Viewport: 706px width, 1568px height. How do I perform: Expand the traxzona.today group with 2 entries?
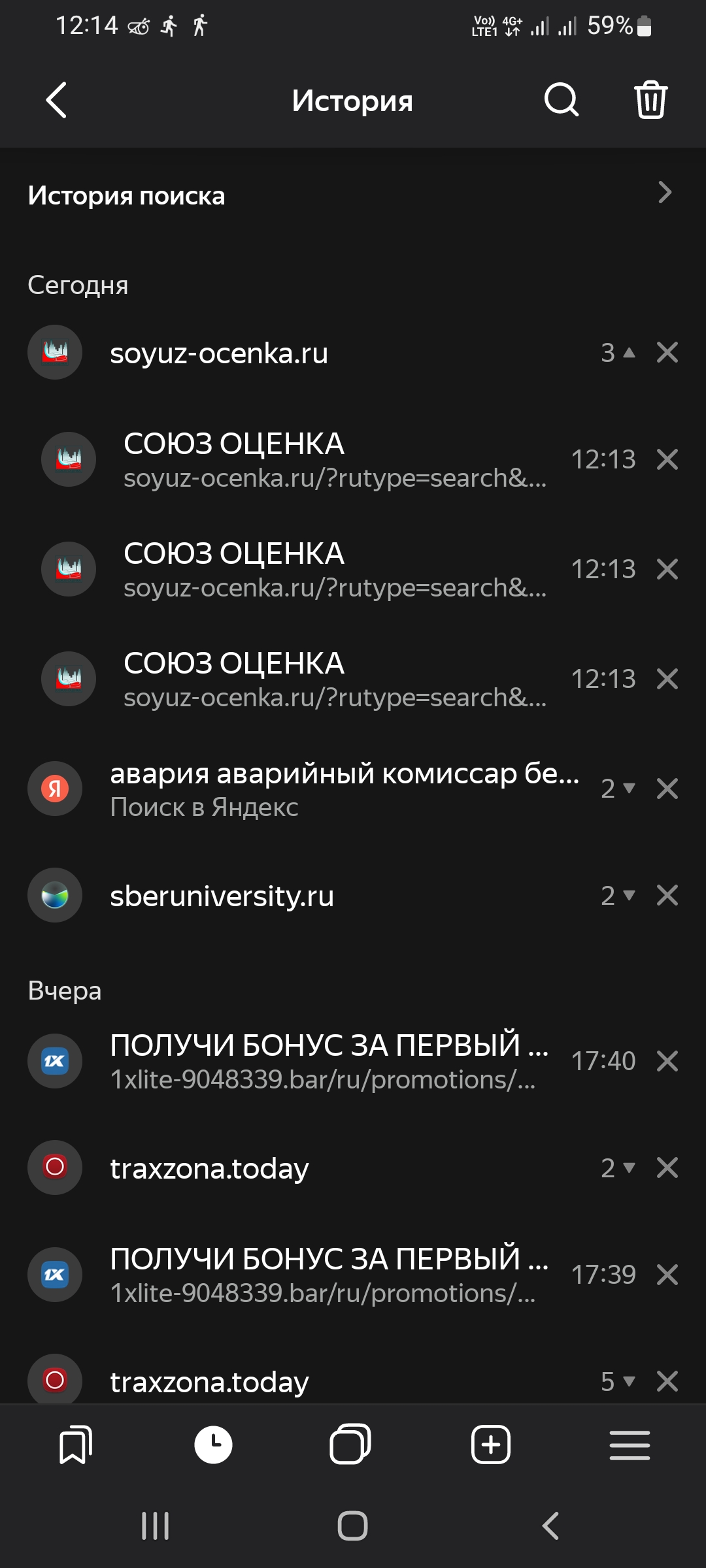click(618, 1168)
